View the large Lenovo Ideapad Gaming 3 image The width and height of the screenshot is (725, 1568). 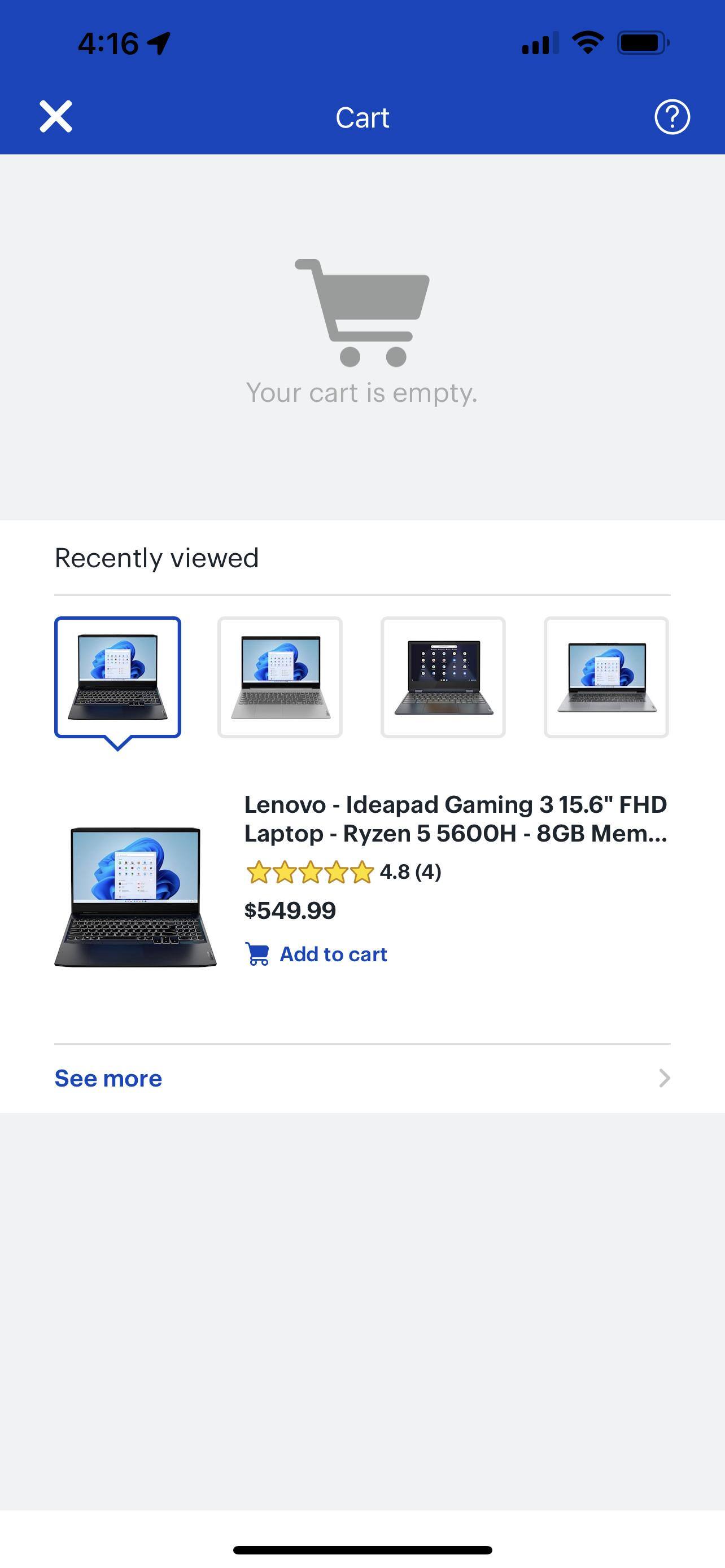click(x=135, y=896)
